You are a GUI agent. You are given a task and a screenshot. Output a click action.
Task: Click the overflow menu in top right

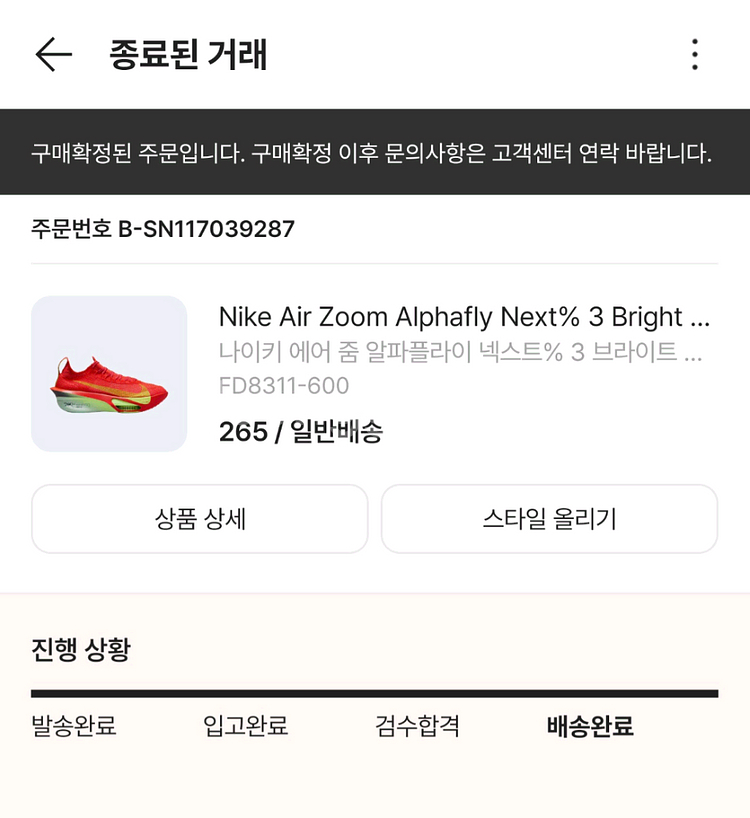point(694,56)
